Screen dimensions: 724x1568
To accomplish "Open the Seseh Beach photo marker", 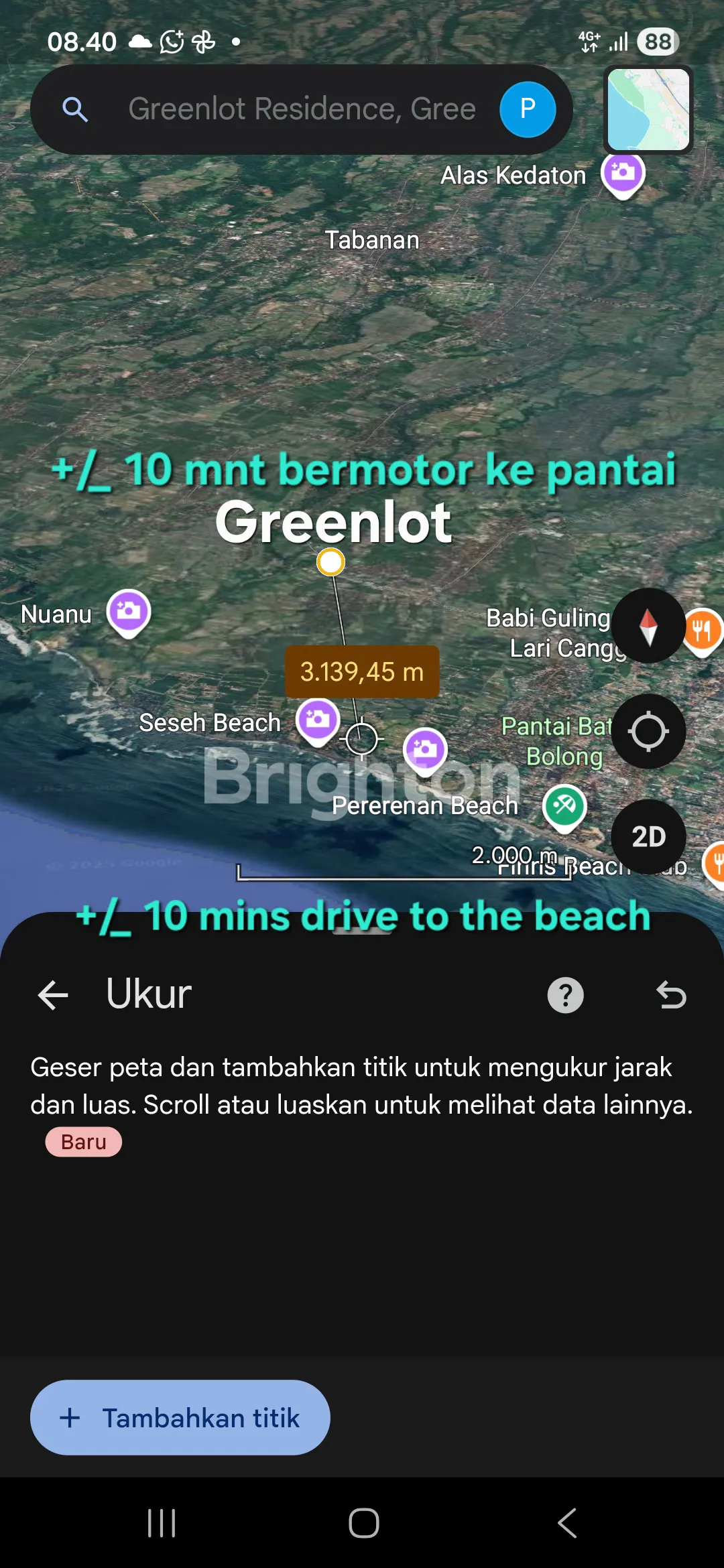I will pyautogui.click(x=318, y=720).
